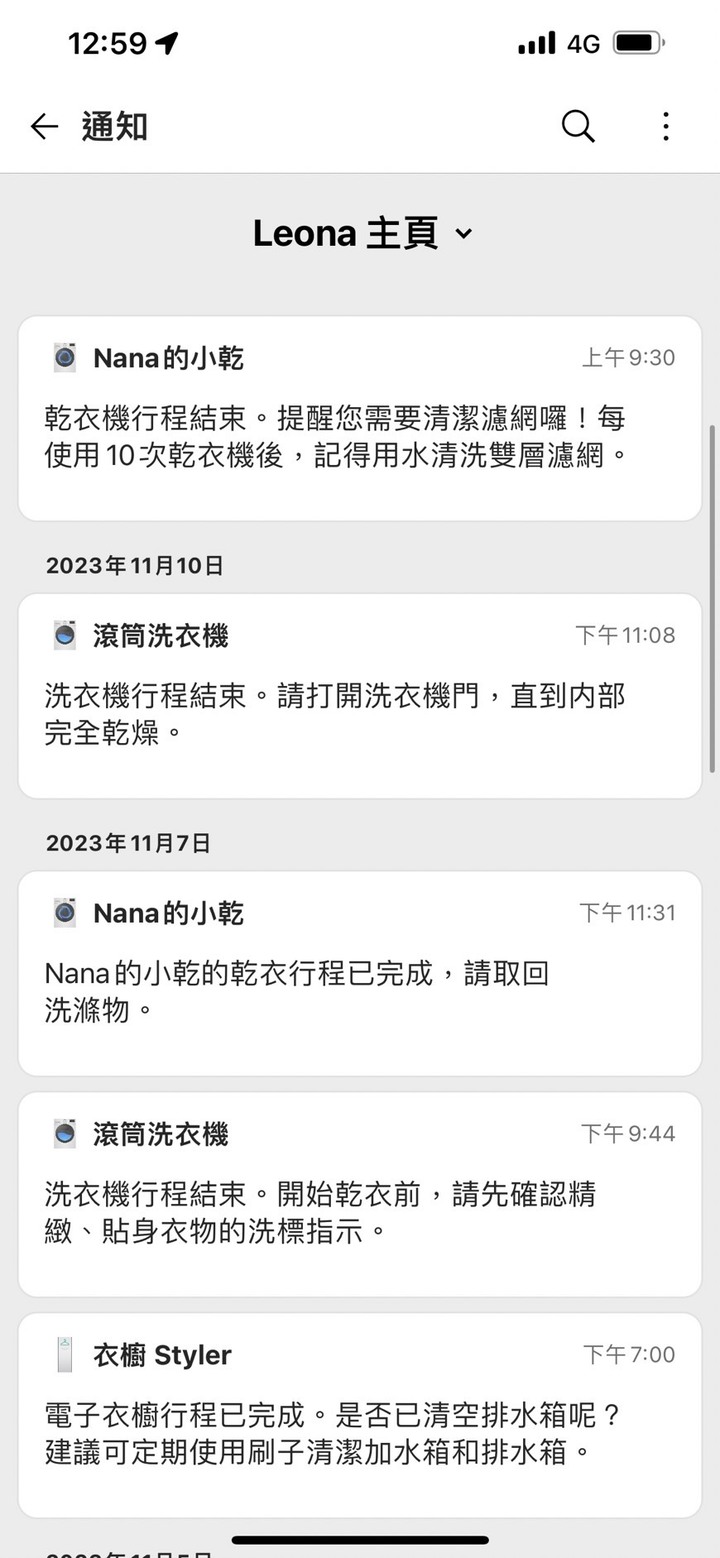The image size is (720, 1558).
Task: Open the three-dot overflow menu
Action: click(x=665, y=127)
